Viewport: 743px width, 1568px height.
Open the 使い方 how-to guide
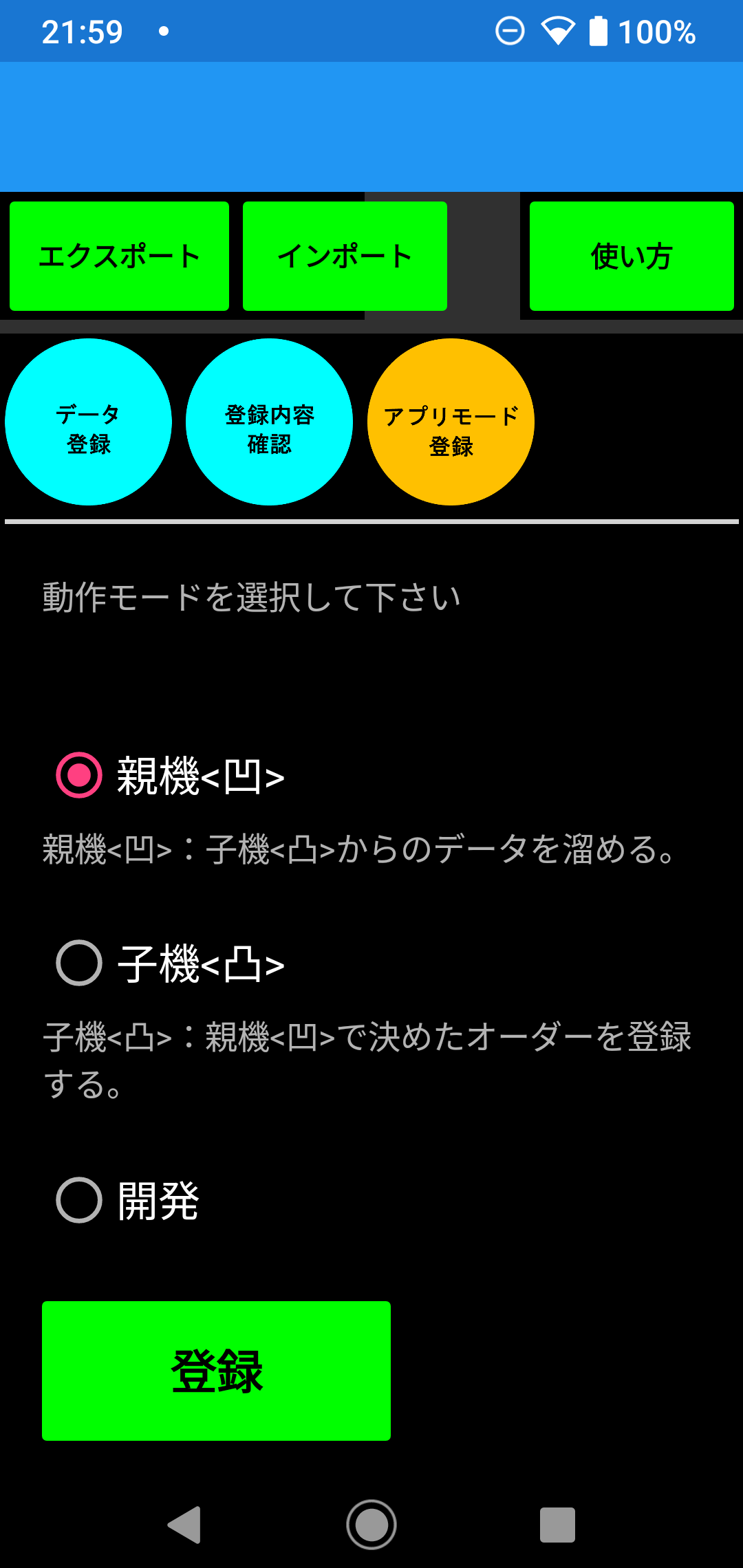(632, 256)
